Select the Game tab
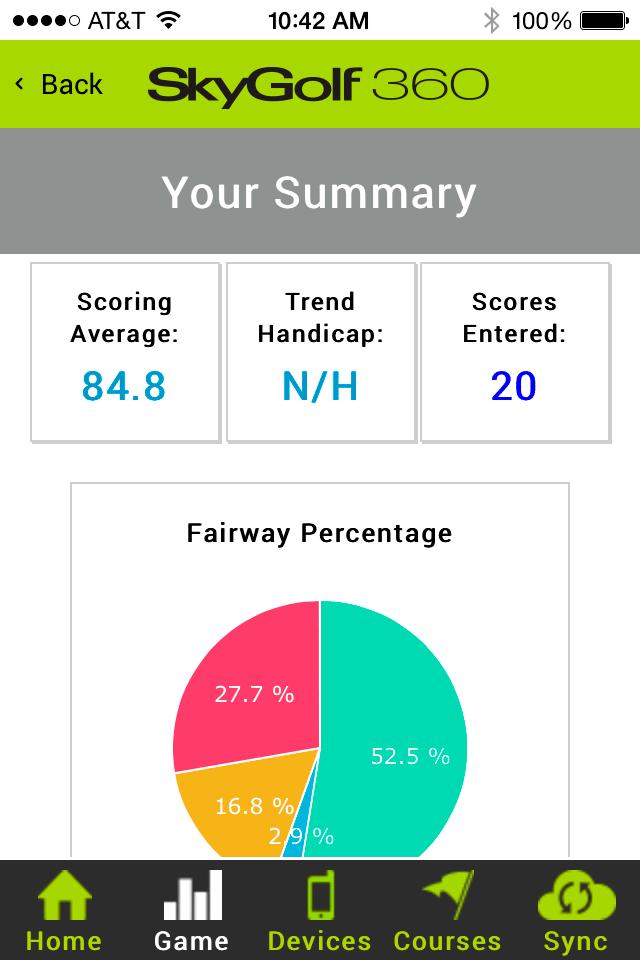 click(x=191, y=911)
